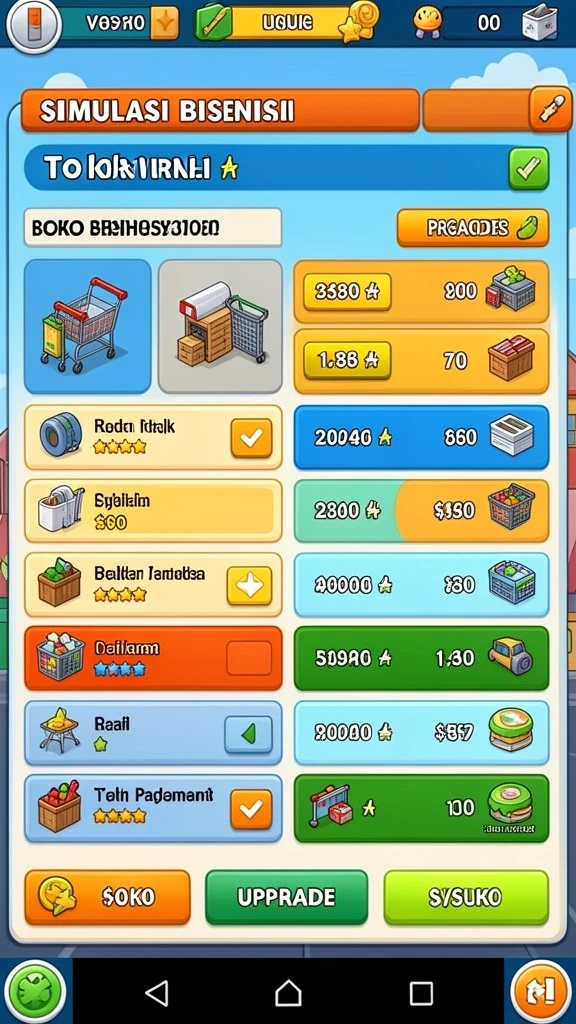Tap the 3380 price button

pyautogui.click(x=347, y=291)
